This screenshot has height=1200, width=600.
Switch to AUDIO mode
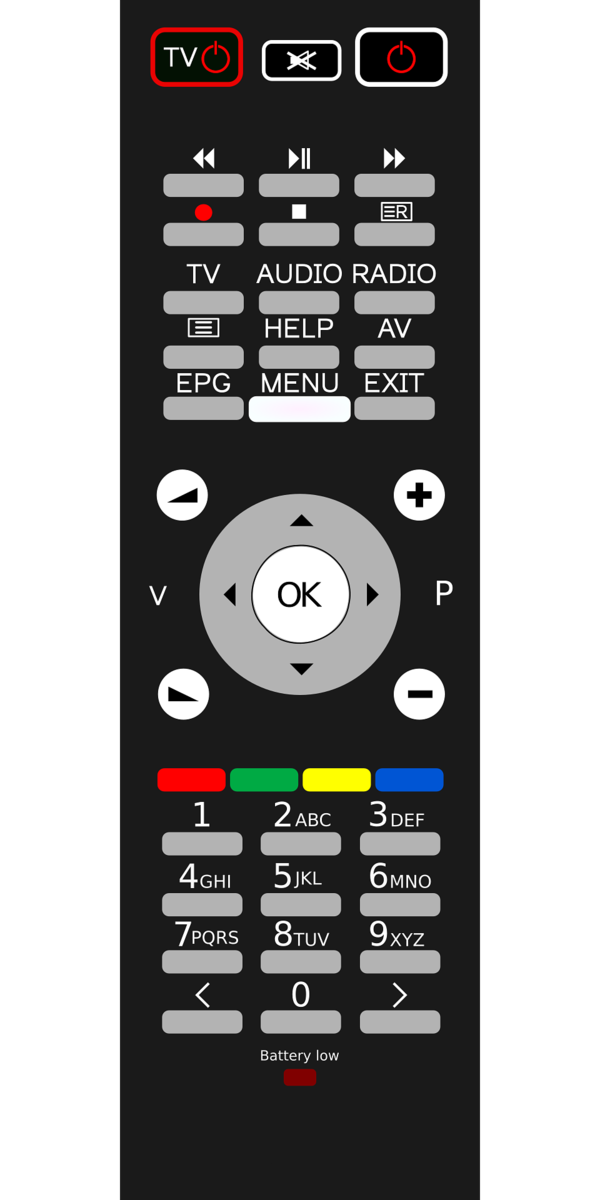click(x=299, y=302)
